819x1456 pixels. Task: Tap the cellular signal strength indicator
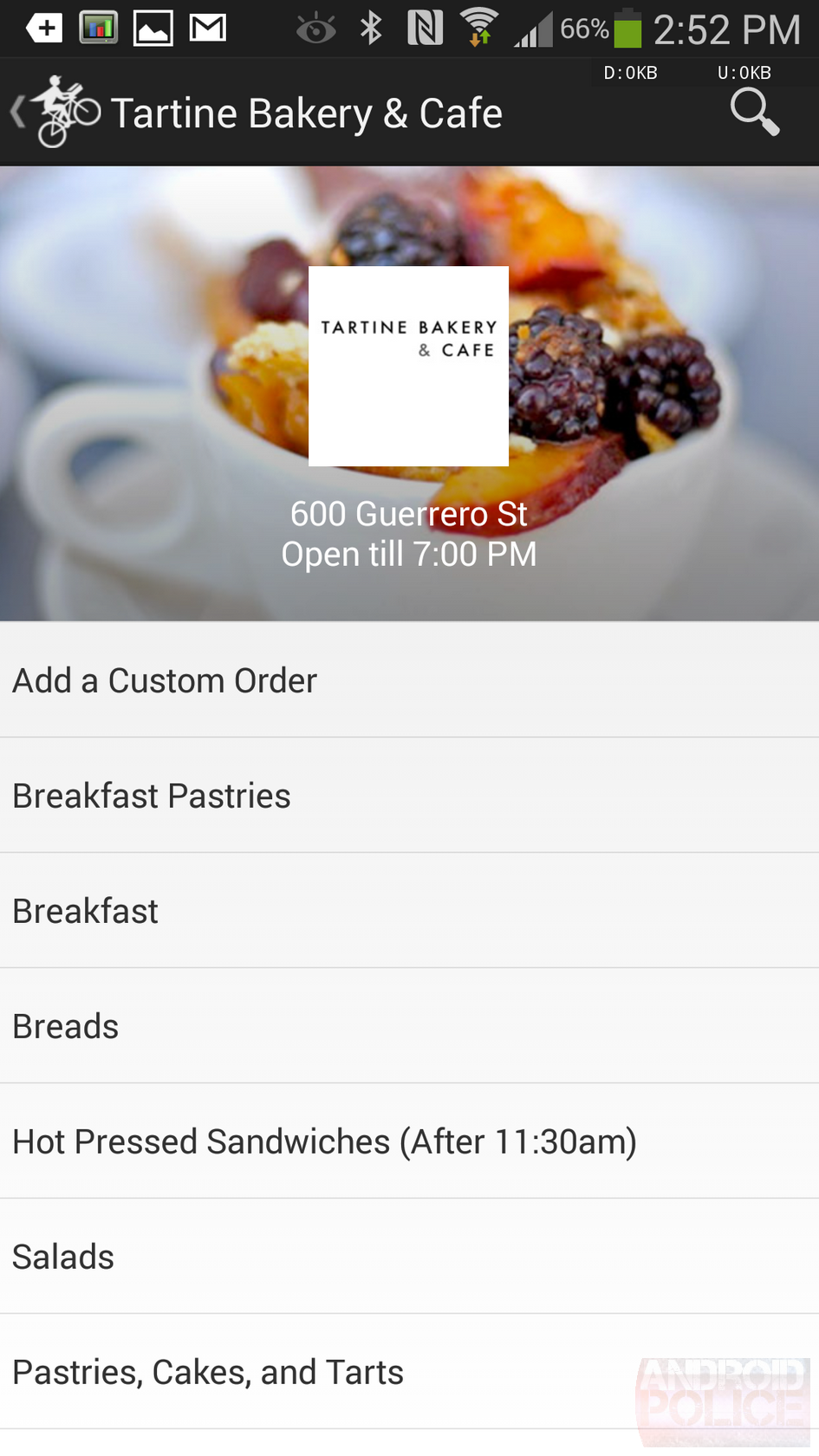click(531, 29)
